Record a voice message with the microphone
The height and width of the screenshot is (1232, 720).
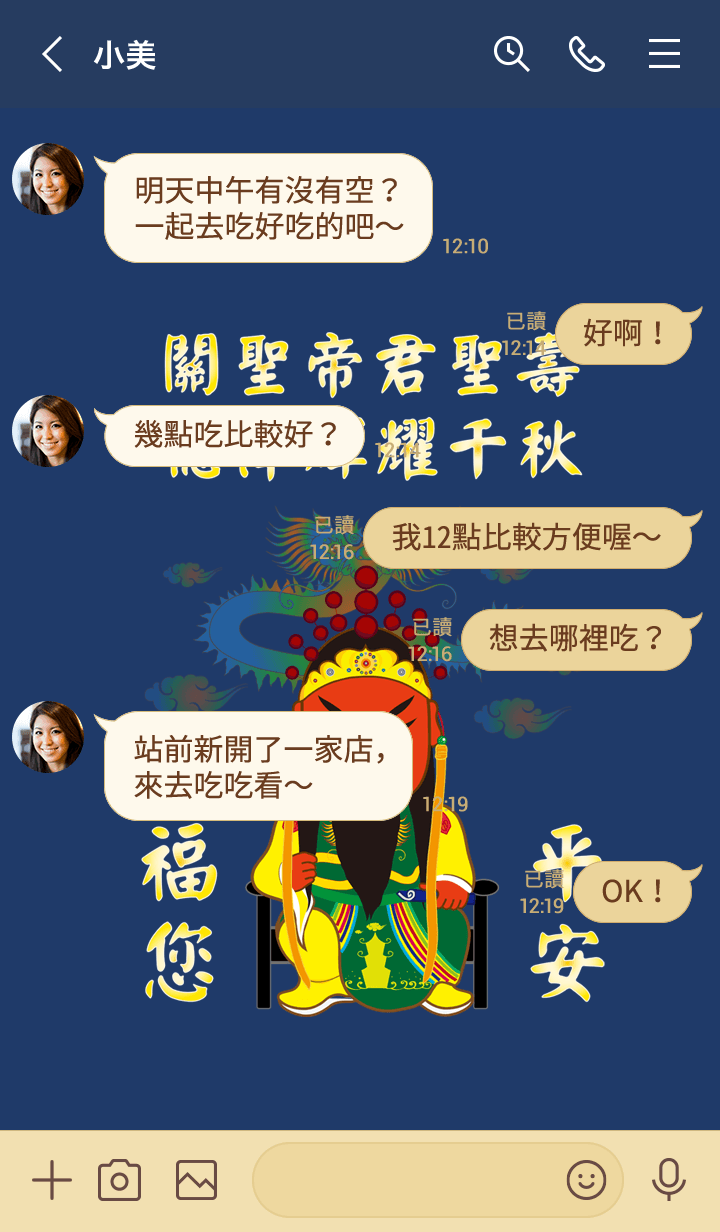click(x=668, y=1181)
